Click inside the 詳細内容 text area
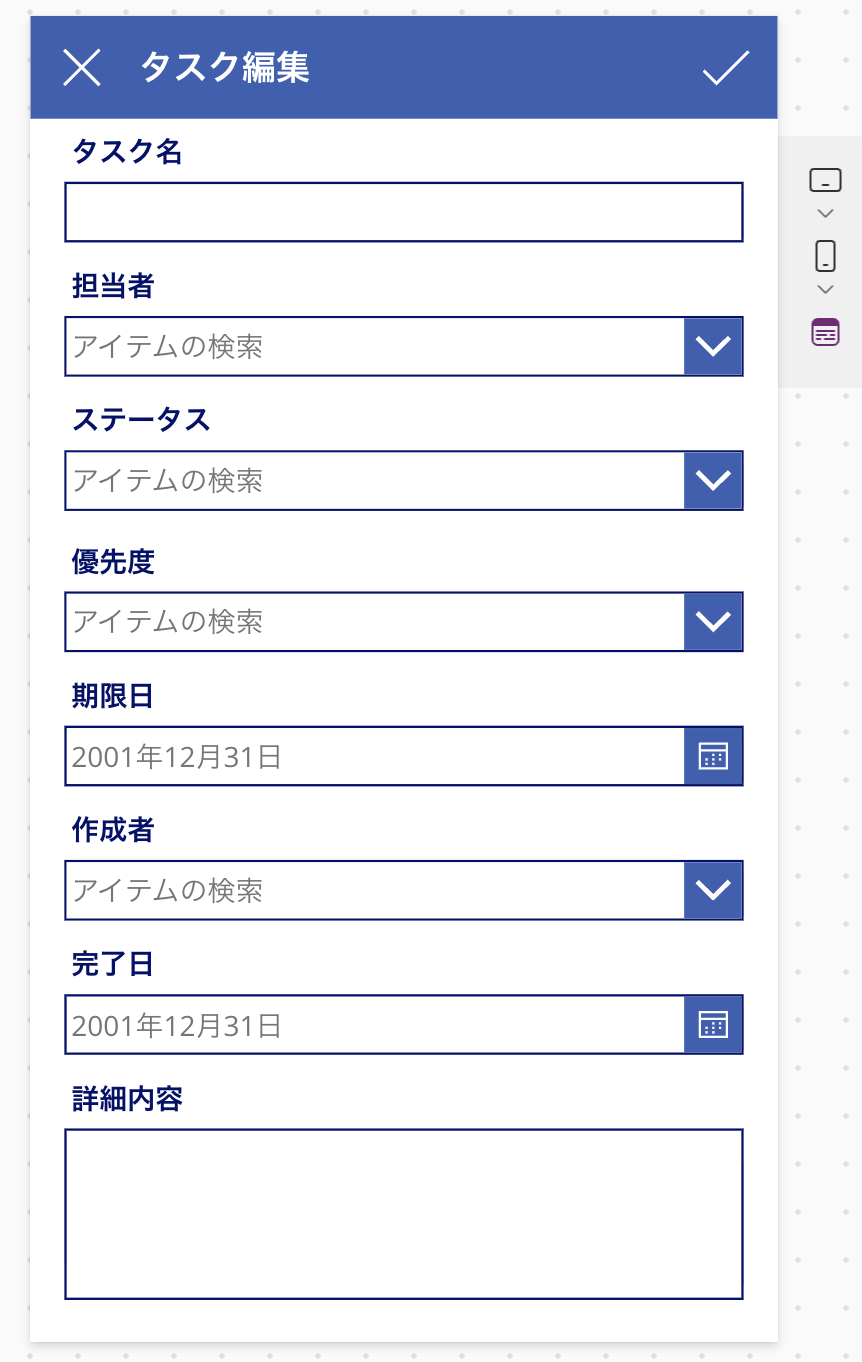 click(400, 1214)
